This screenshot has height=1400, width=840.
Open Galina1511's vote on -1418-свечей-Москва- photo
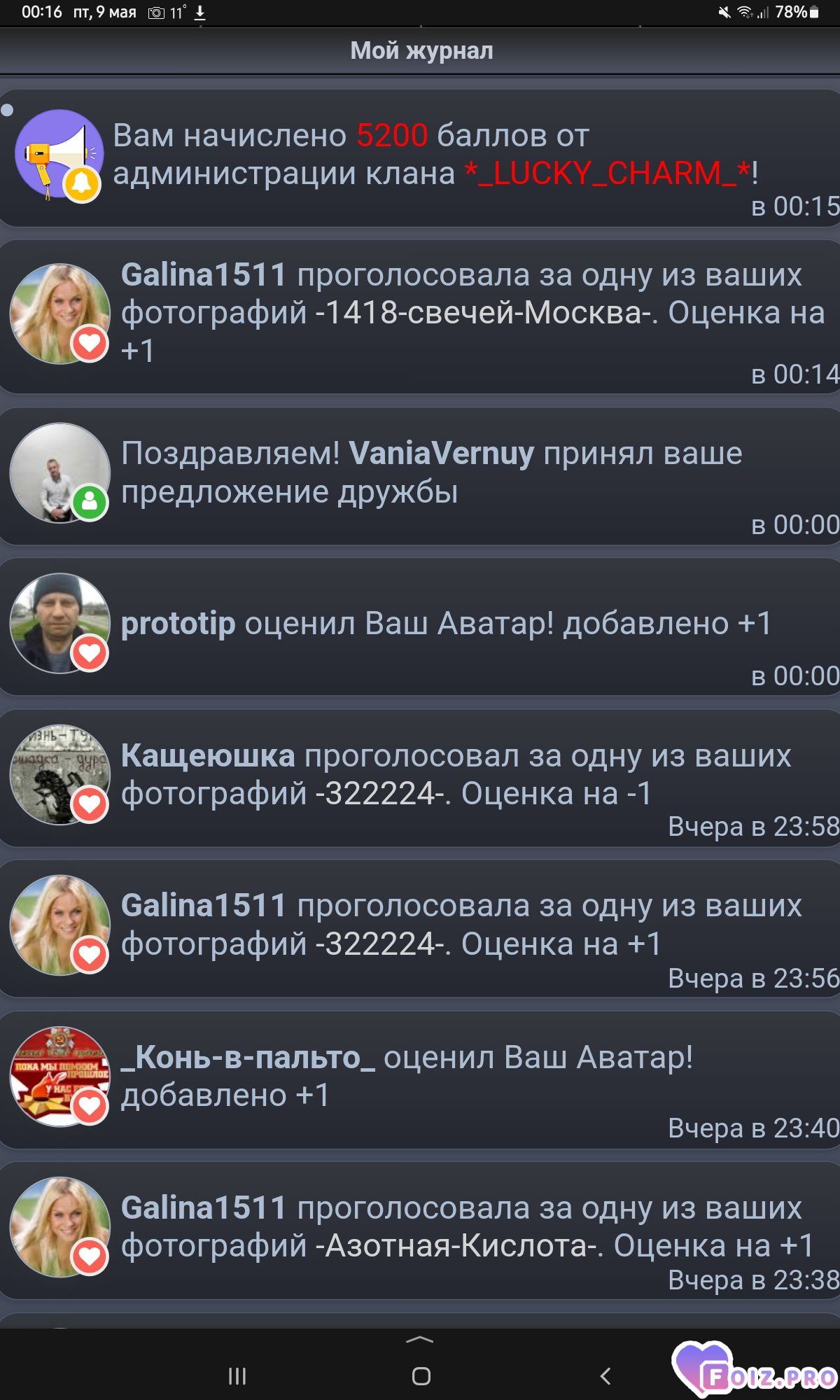[420, 316]
